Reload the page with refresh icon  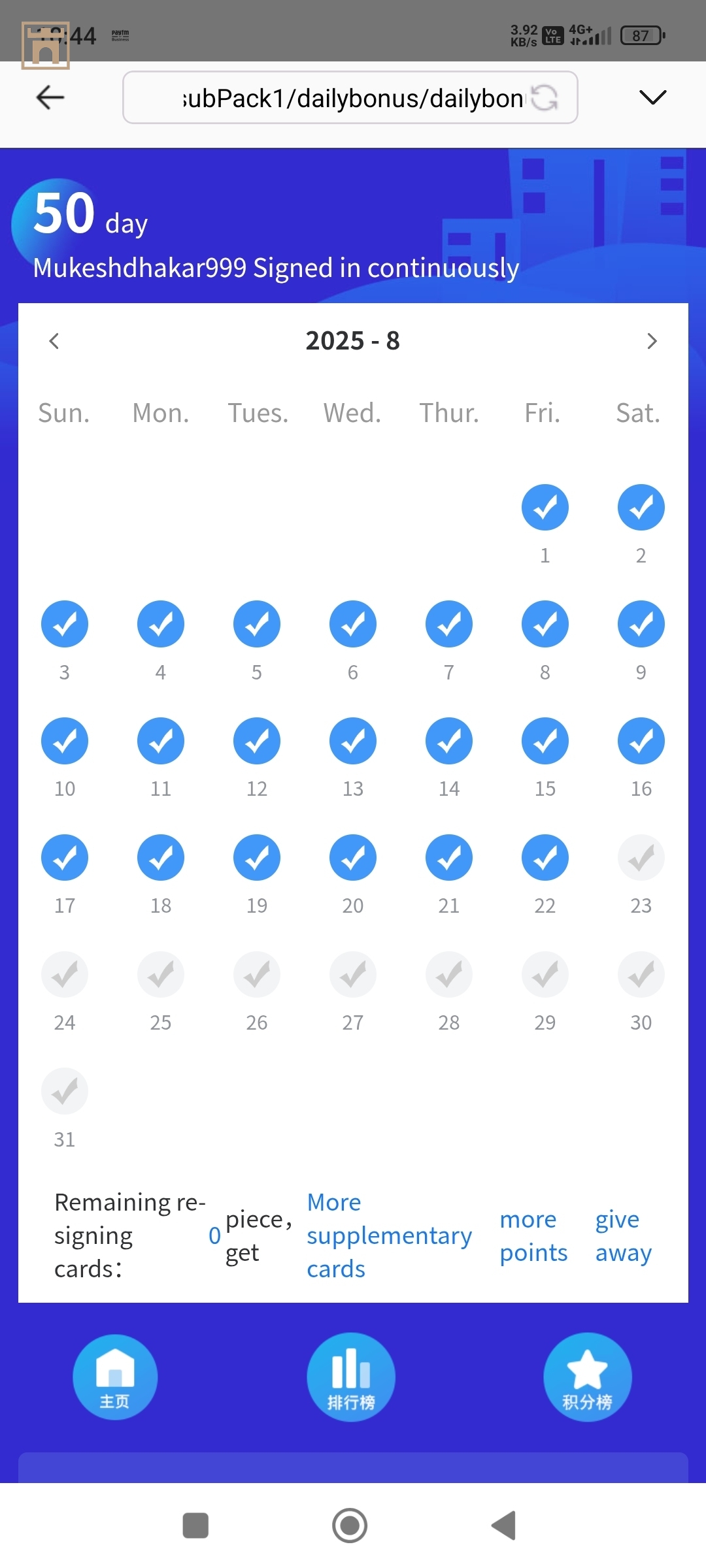click(x=544, y=98)
